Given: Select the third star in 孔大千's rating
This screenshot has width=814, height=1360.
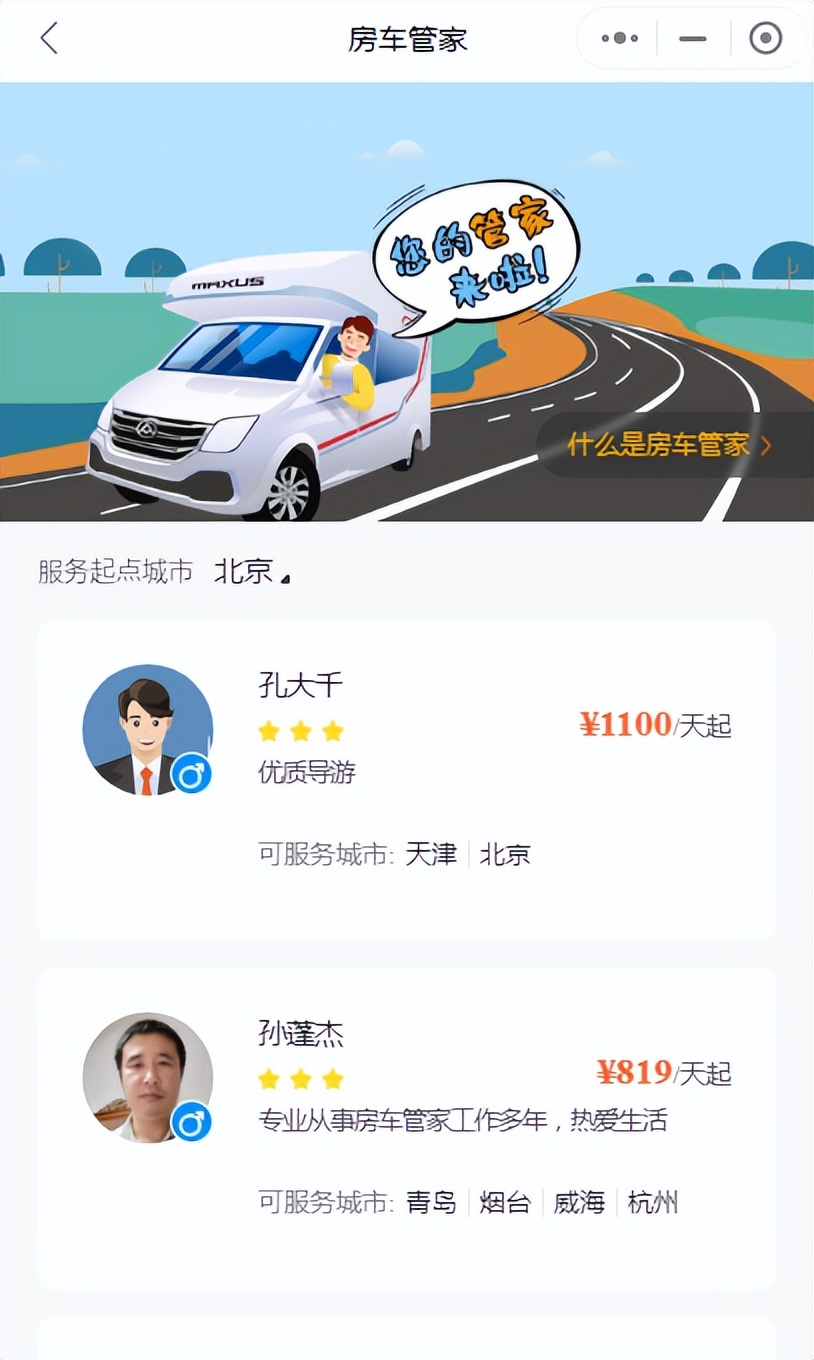Looking at the screenshot, I should (x=333, y=731).
